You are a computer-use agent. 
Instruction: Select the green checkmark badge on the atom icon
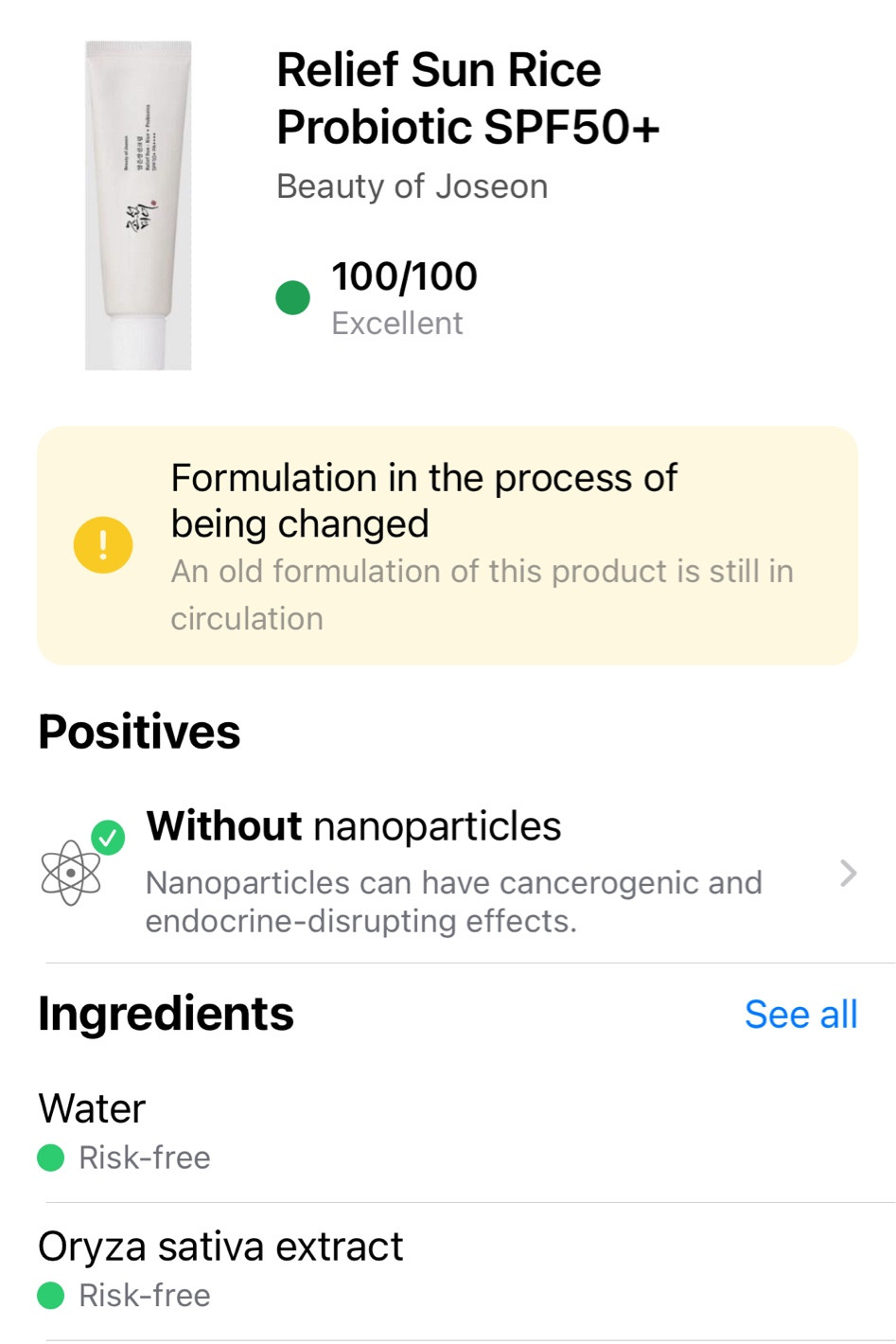pyautogui.click(x=107, y=838)
